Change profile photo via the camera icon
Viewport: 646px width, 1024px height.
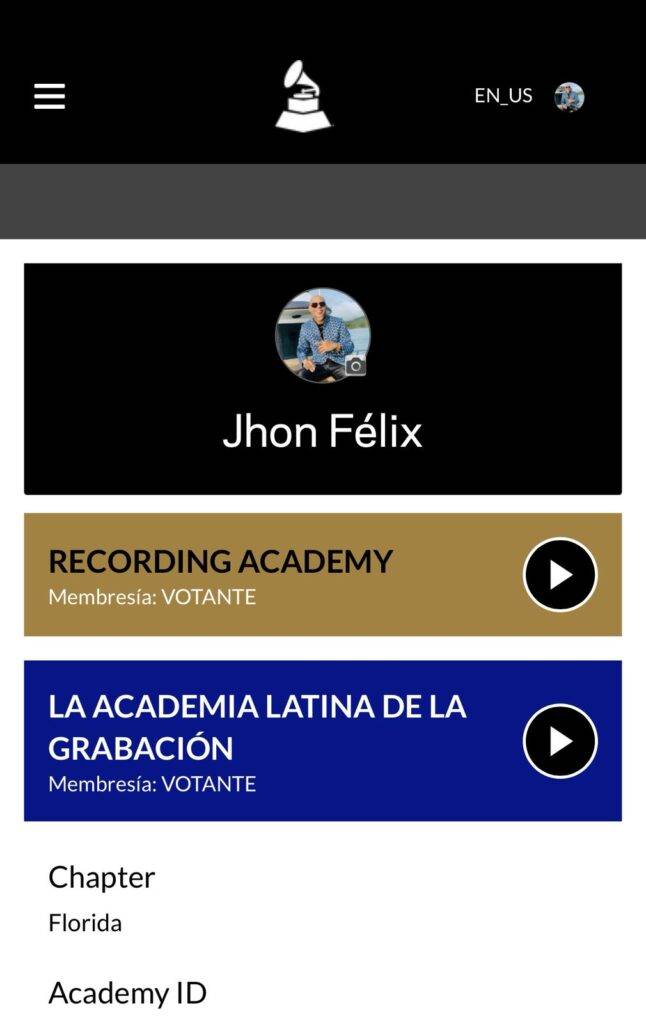(x=355, y=366)
